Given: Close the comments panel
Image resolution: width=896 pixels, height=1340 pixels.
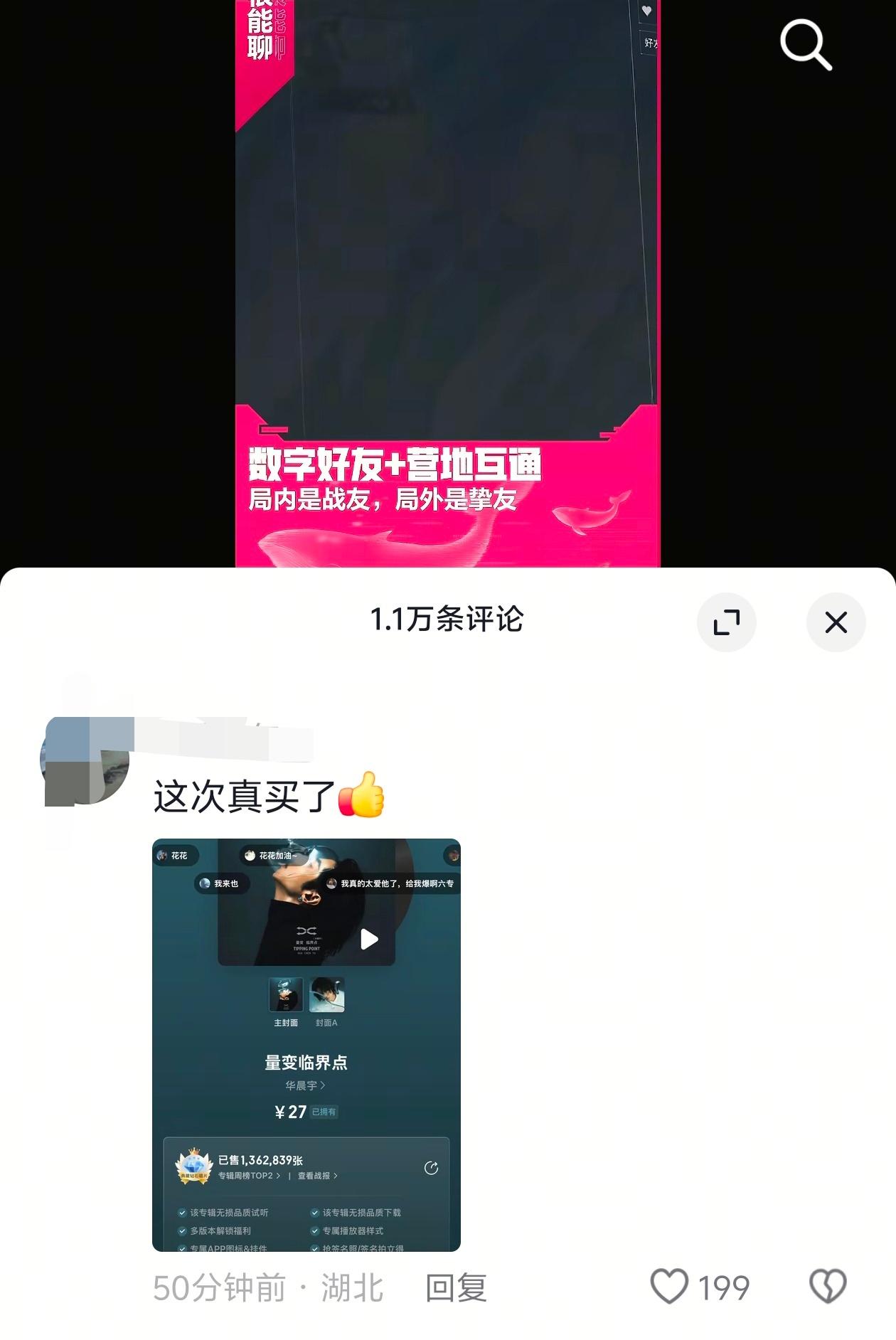Looking at the screenshot, I should (x=836, y=622).
